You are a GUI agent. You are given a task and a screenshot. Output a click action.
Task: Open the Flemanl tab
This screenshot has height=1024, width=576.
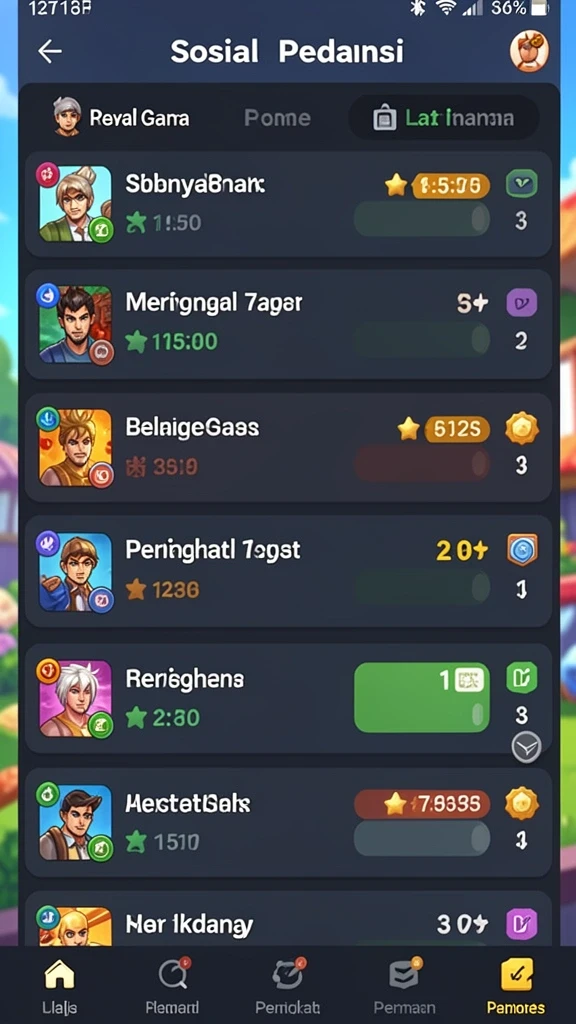(172, 986)
